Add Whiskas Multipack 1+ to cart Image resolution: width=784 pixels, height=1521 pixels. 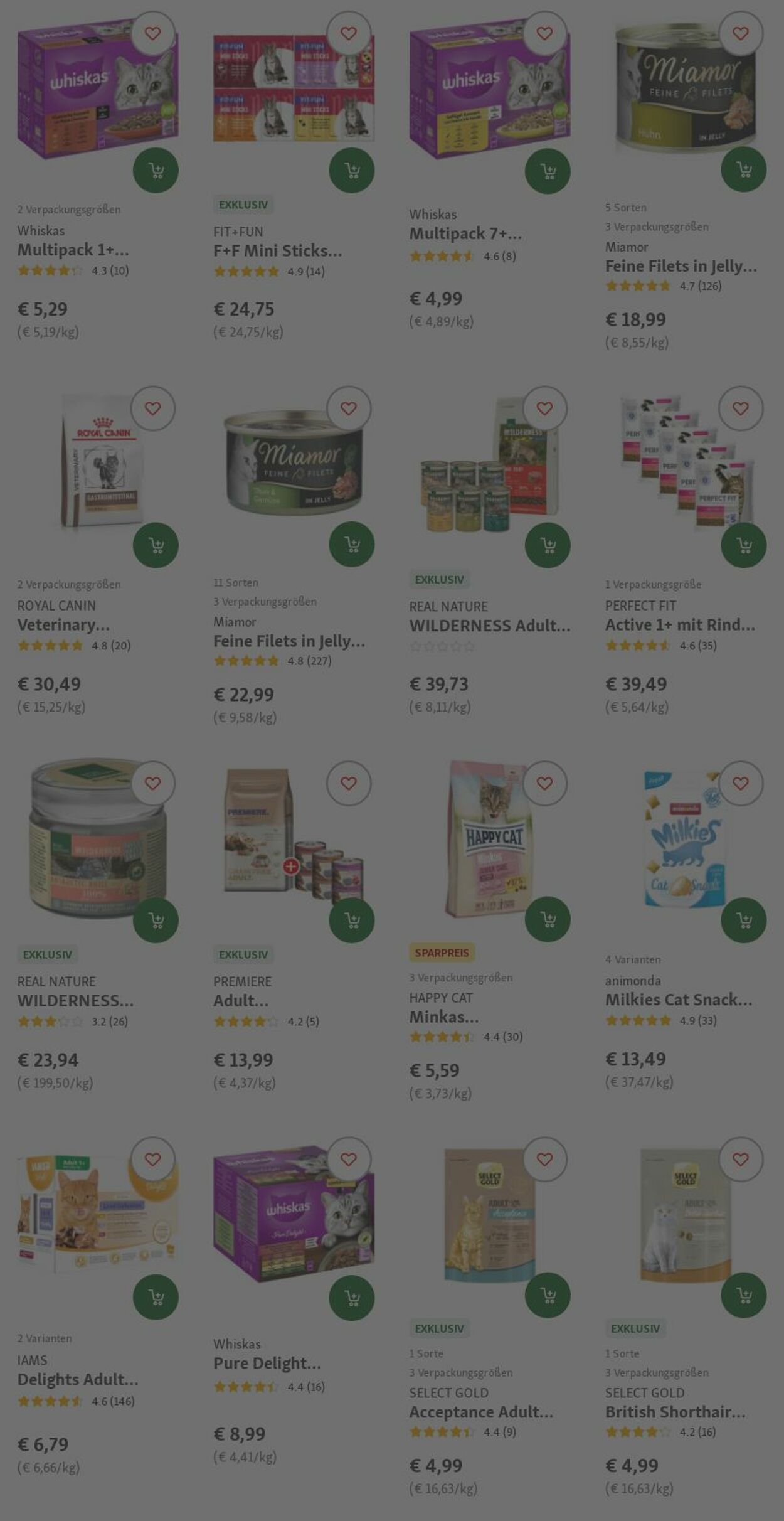pyautogui.click(x=156, y=170)
